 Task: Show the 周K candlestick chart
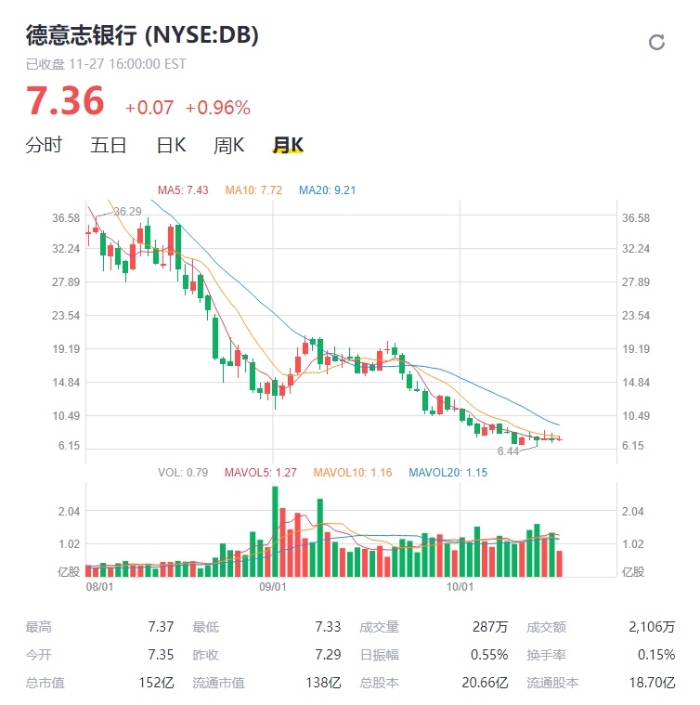[229, 145]
